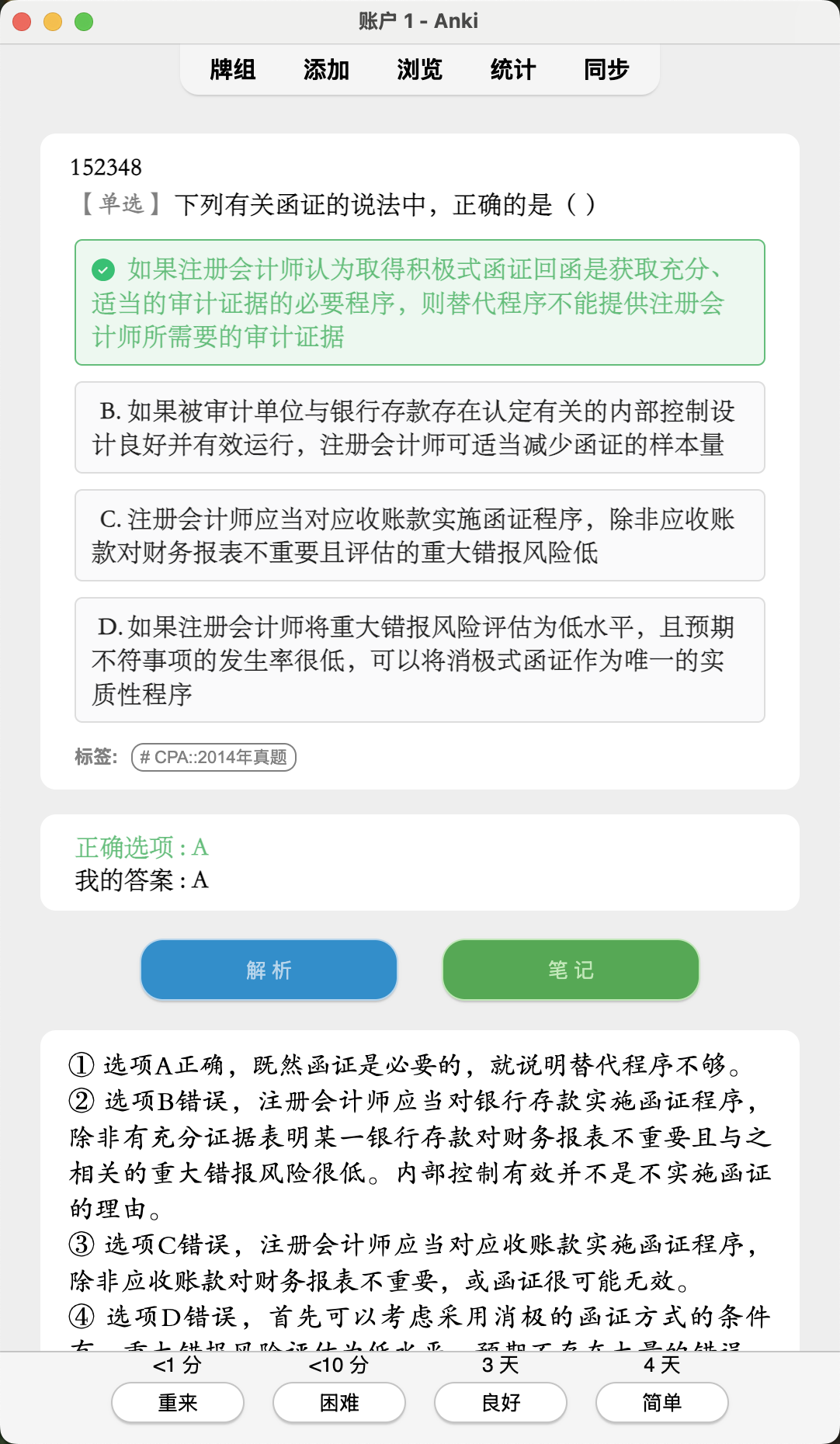Rate the card as 良好
The width and height of the screenshot is (840, 1444).
click(x=501, y=1403)
